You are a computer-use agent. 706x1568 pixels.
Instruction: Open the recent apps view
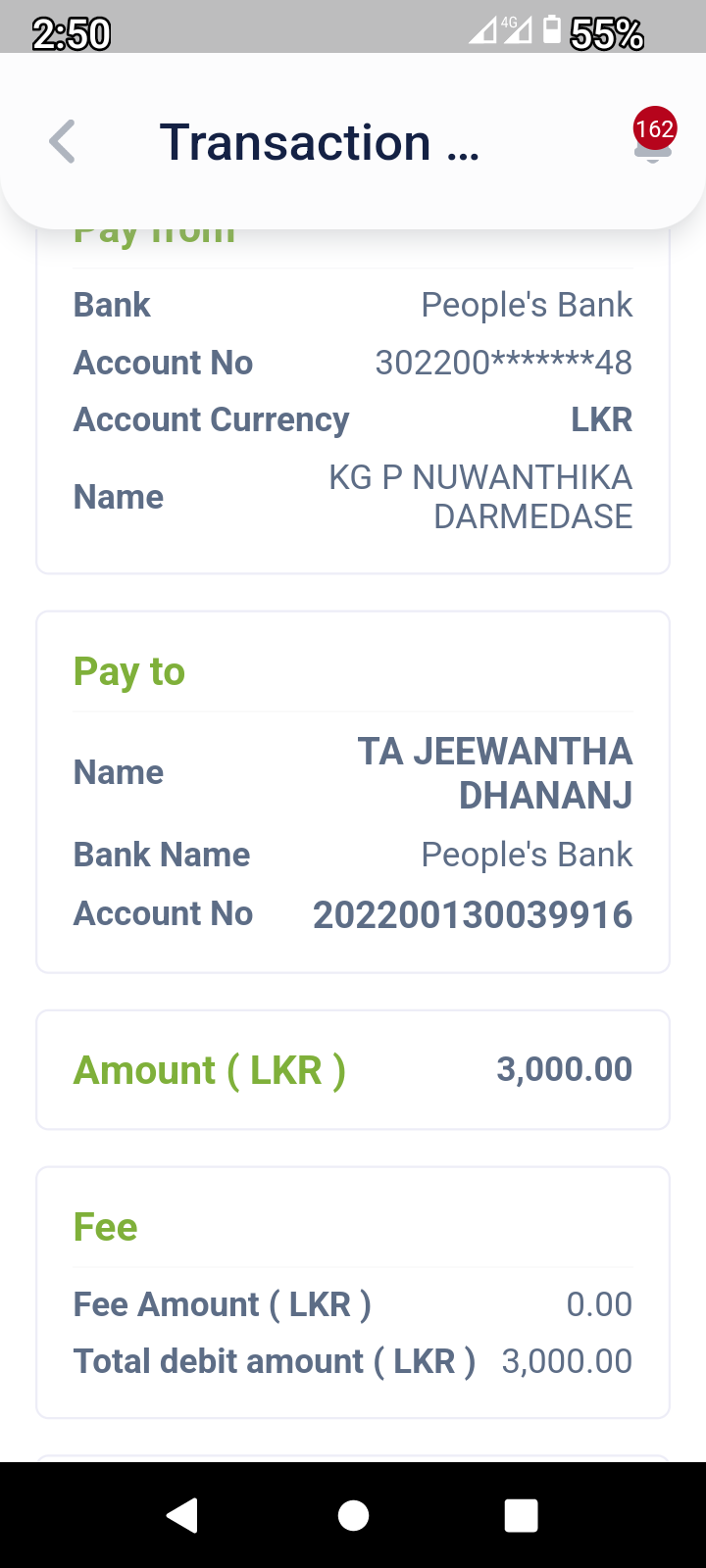point(521,1515)
